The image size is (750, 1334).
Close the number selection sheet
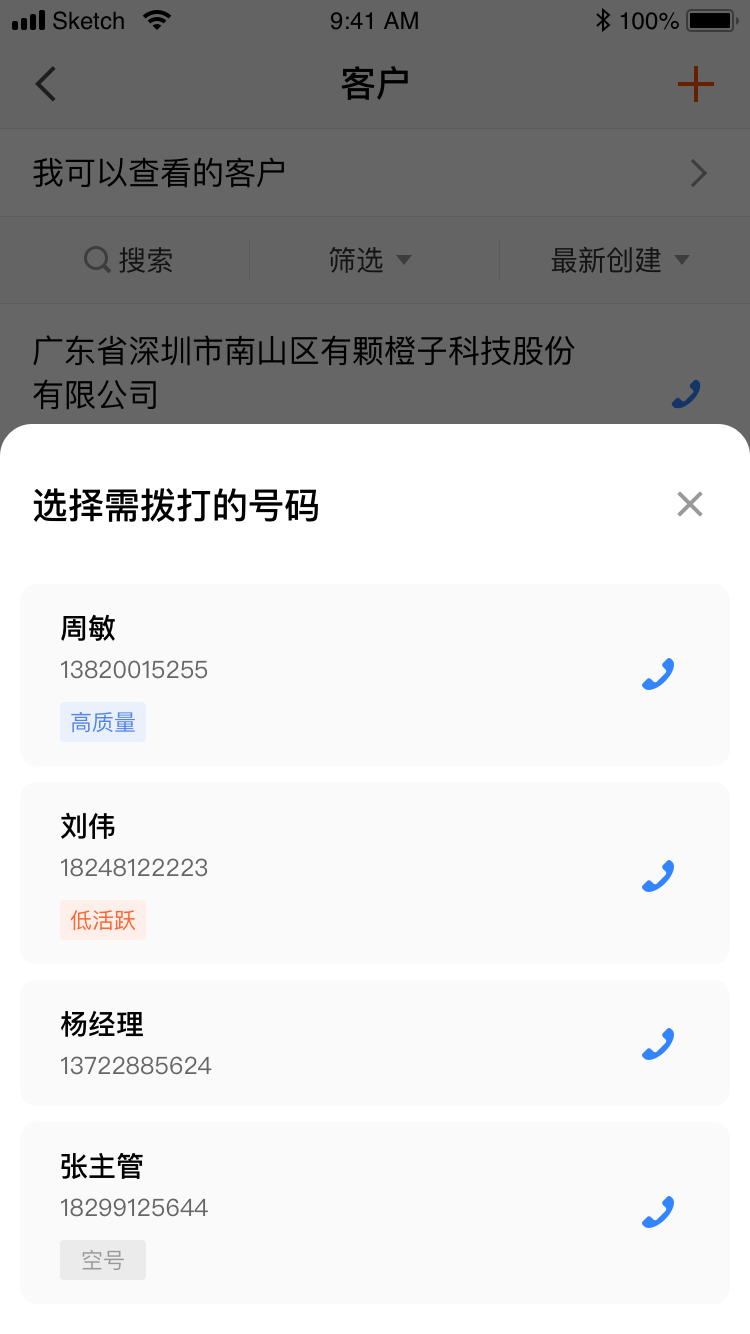(x=690, y=504)
